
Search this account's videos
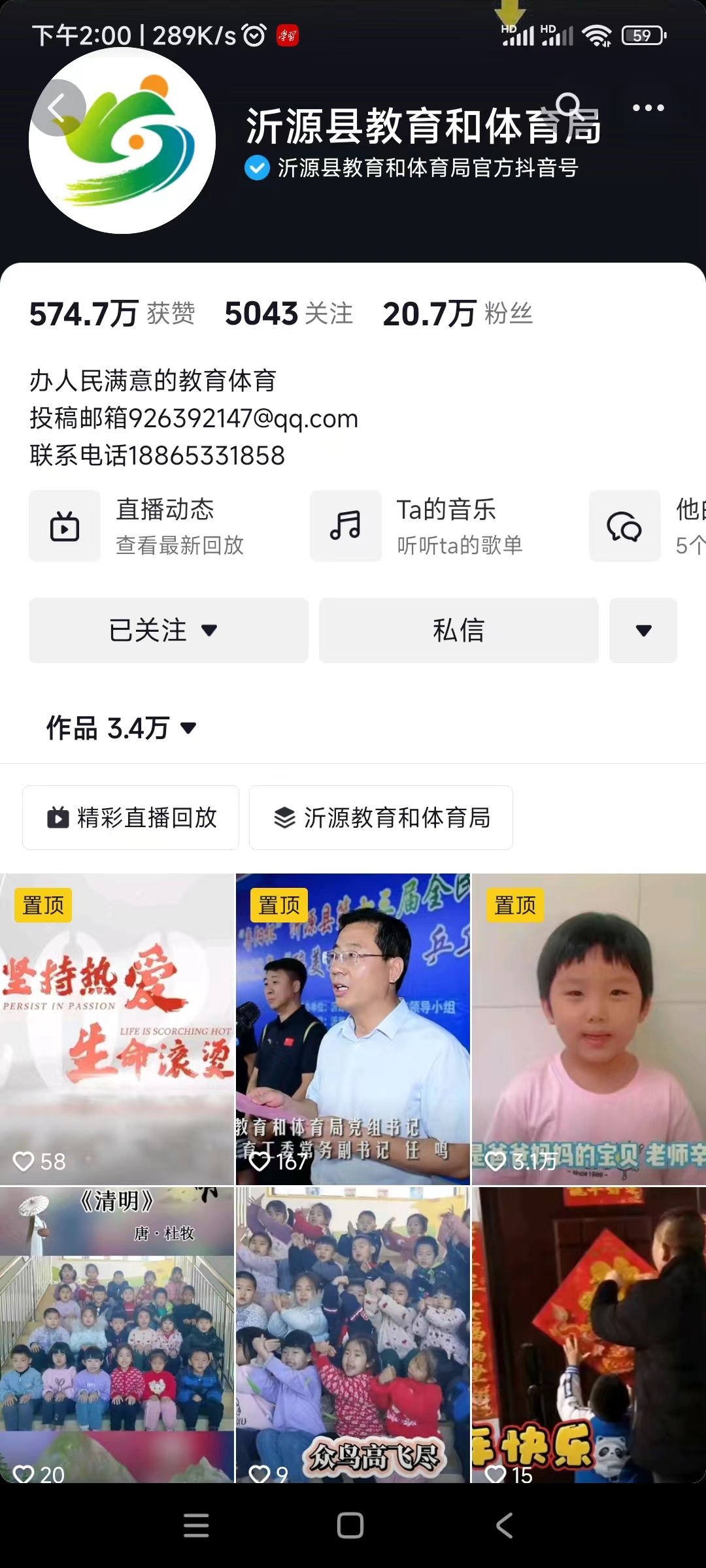568,105
